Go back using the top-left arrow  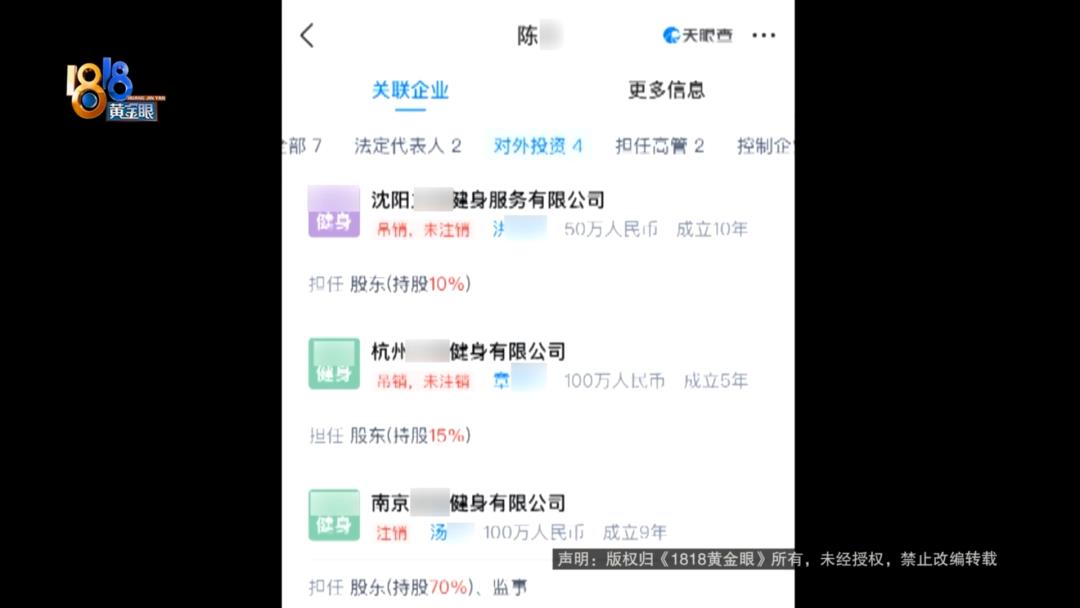pos(307,36)
